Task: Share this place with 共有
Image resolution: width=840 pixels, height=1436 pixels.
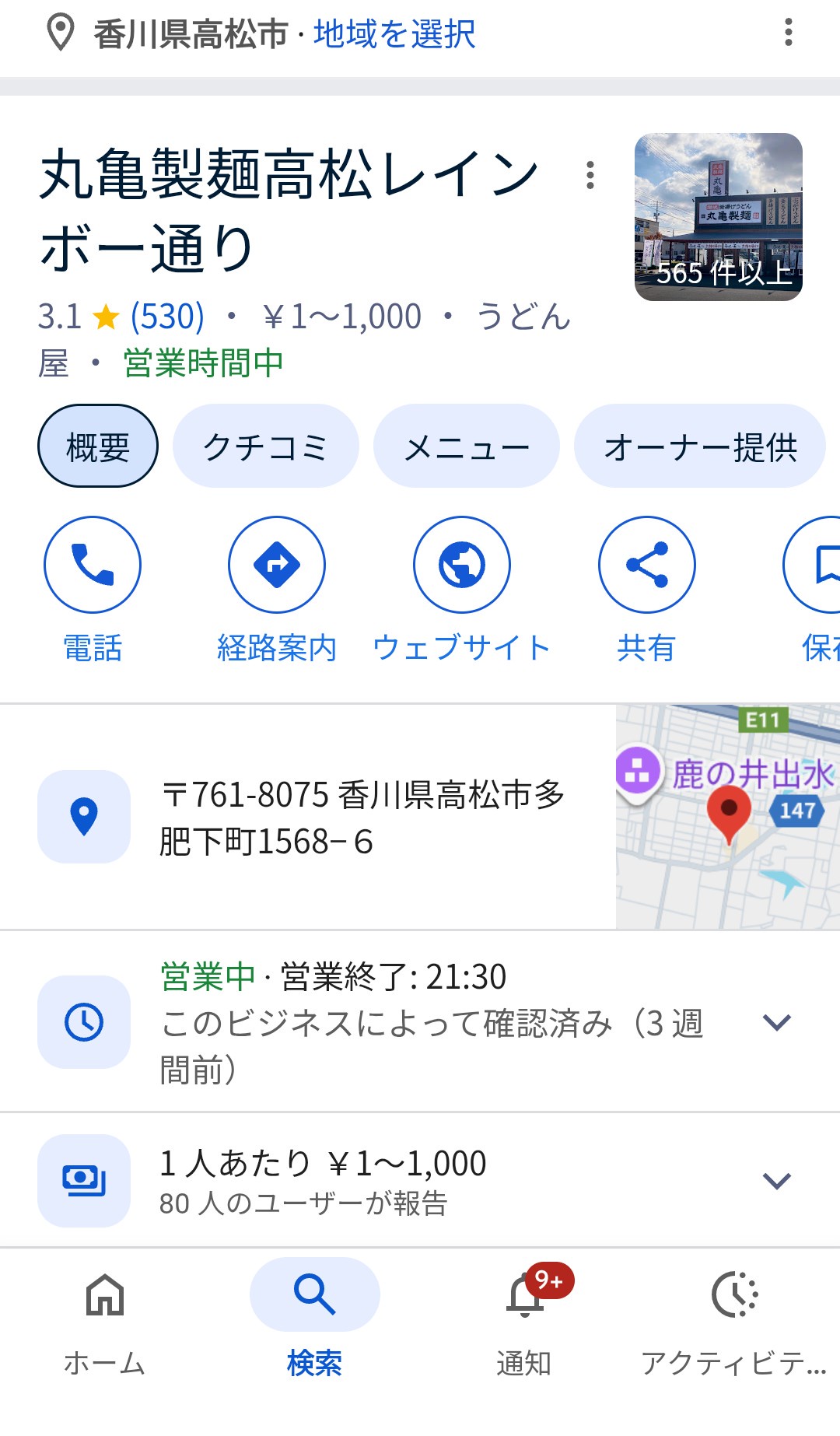Action: tap(646, 565)
